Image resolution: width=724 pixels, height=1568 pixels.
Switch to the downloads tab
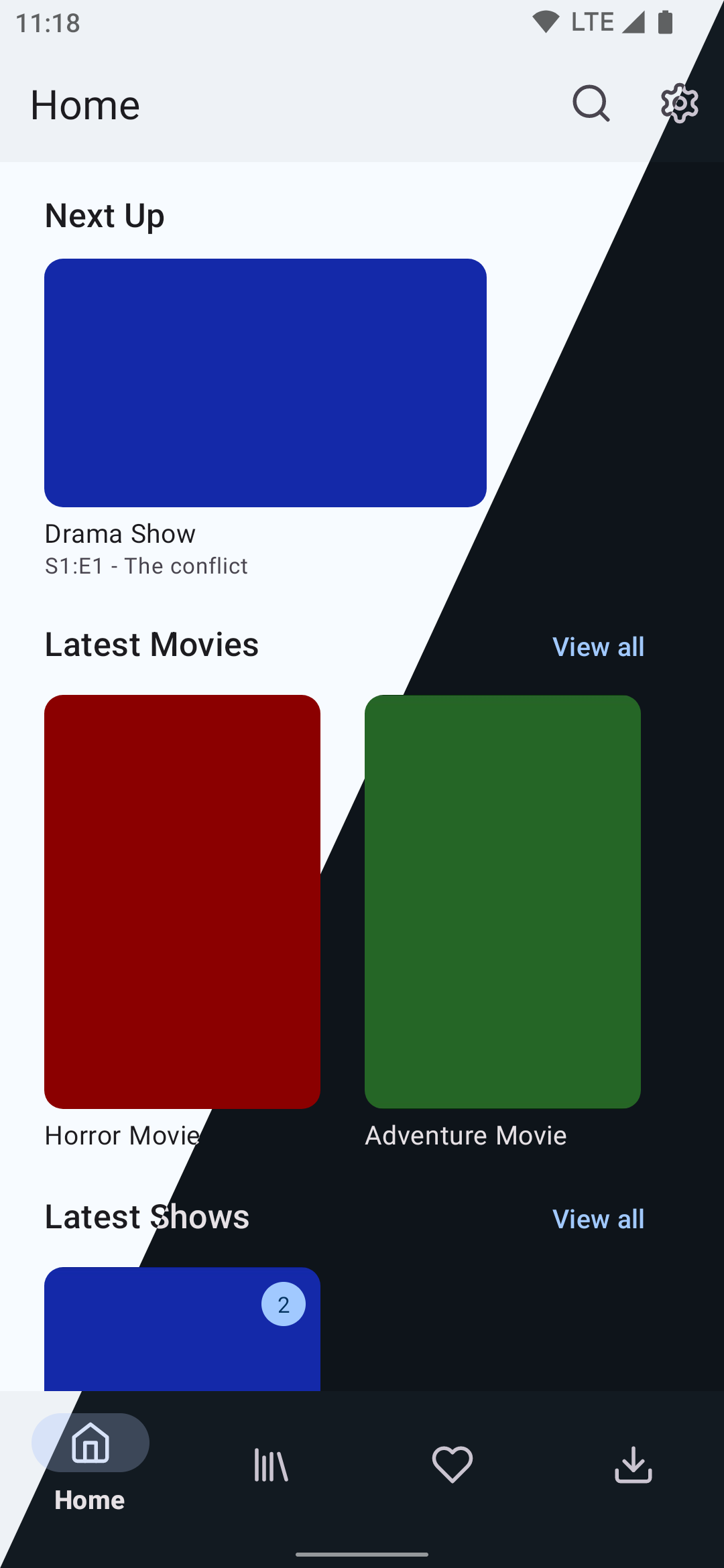click(x=633, y=1464)
